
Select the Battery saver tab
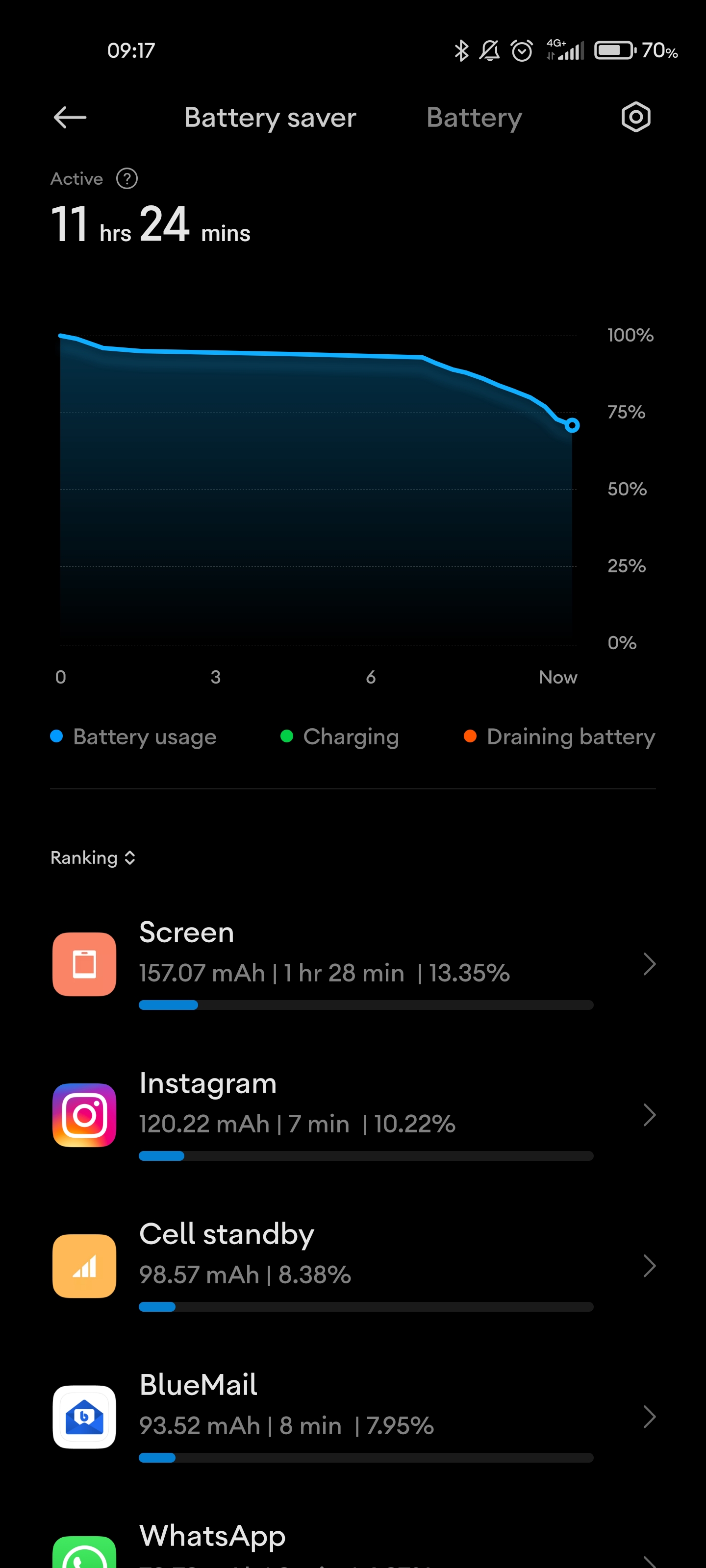pos(270,118)
